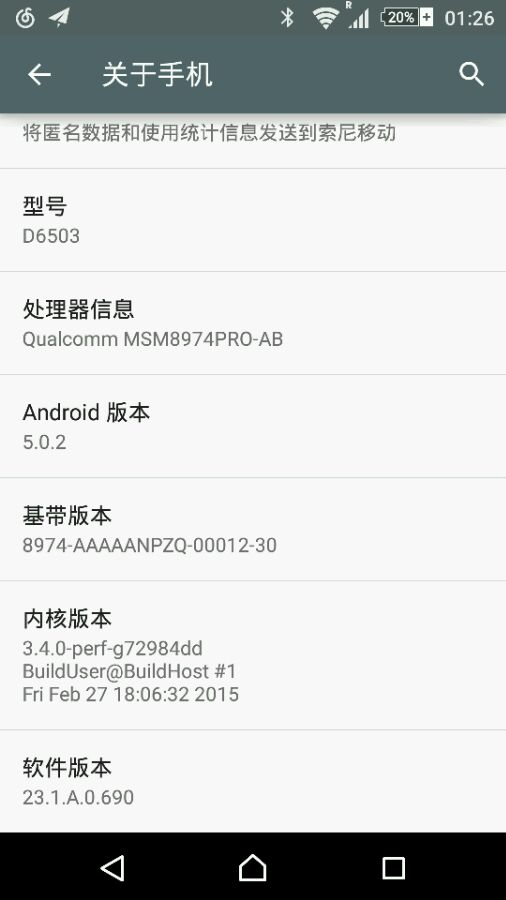
Task: Open search in the app bar
Action: click(x=472, y=75)
